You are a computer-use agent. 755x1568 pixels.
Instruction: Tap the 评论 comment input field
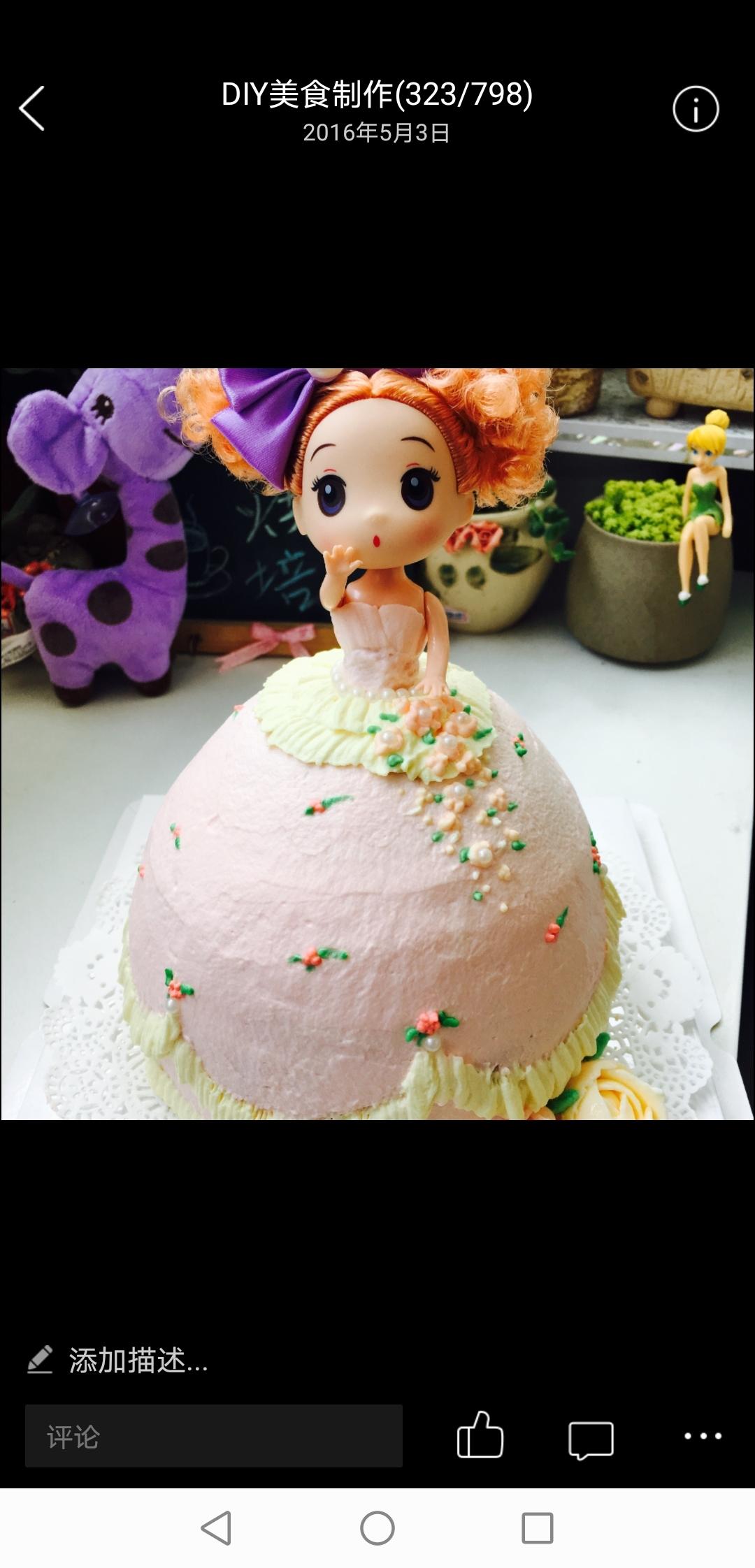tap(213, 1436)
